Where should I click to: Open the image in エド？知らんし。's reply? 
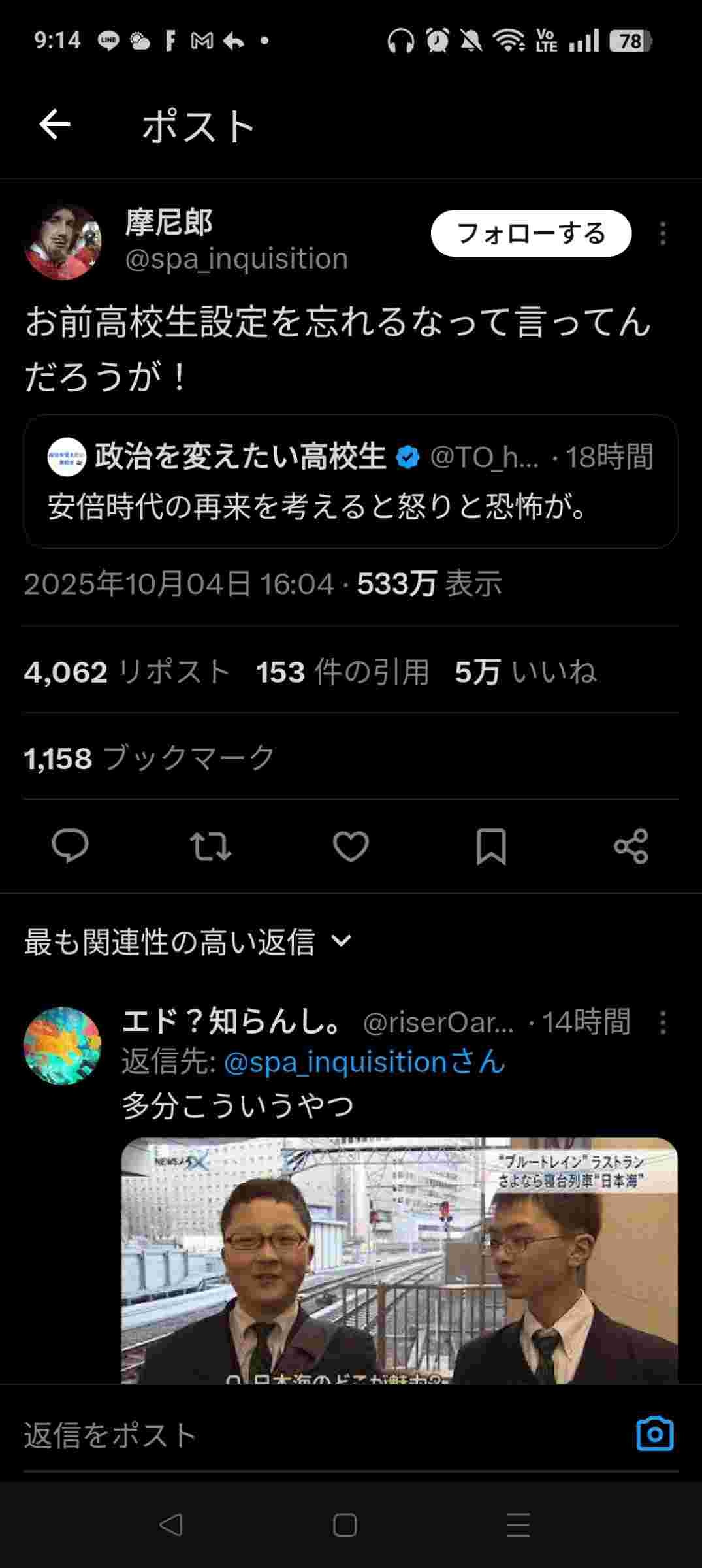(399, 1261)
